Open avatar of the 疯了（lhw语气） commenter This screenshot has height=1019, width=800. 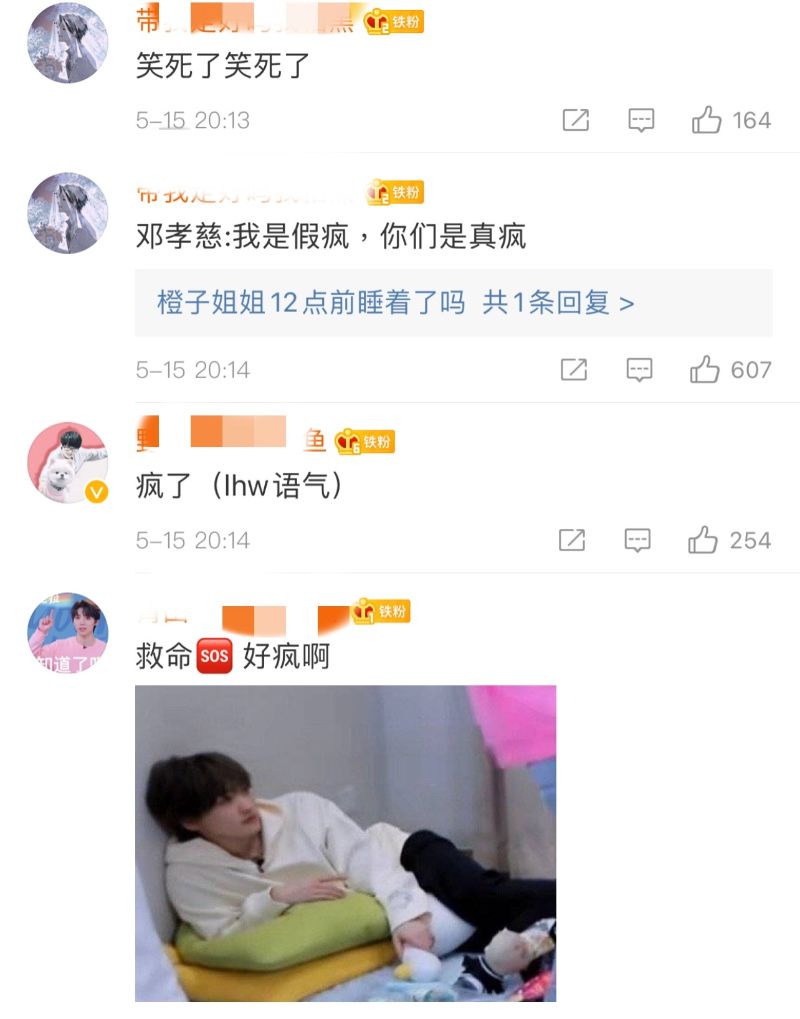pyautogui.click(x=67, y=462)
